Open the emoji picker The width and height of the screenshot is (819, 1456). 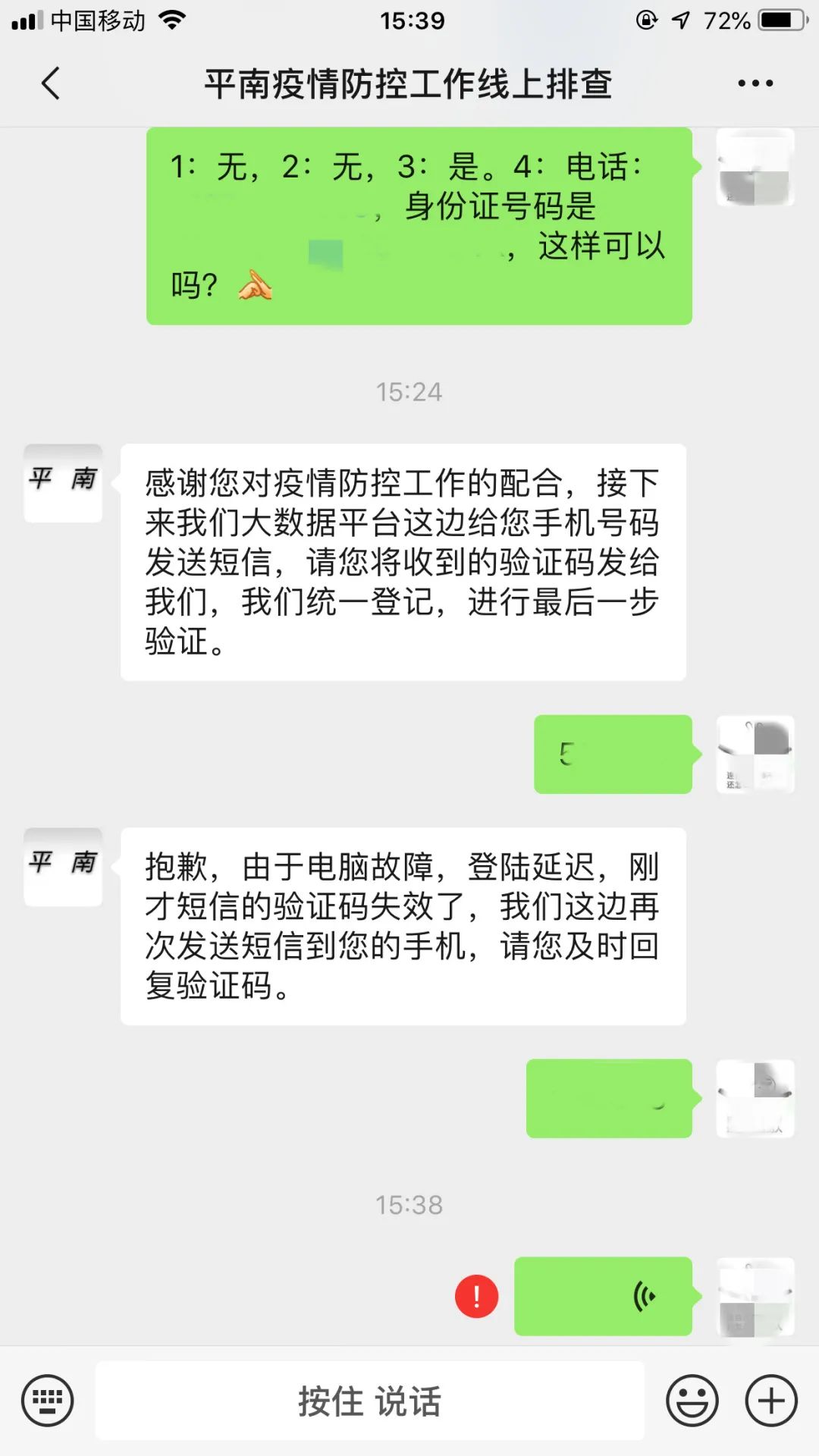point(692,1401)
